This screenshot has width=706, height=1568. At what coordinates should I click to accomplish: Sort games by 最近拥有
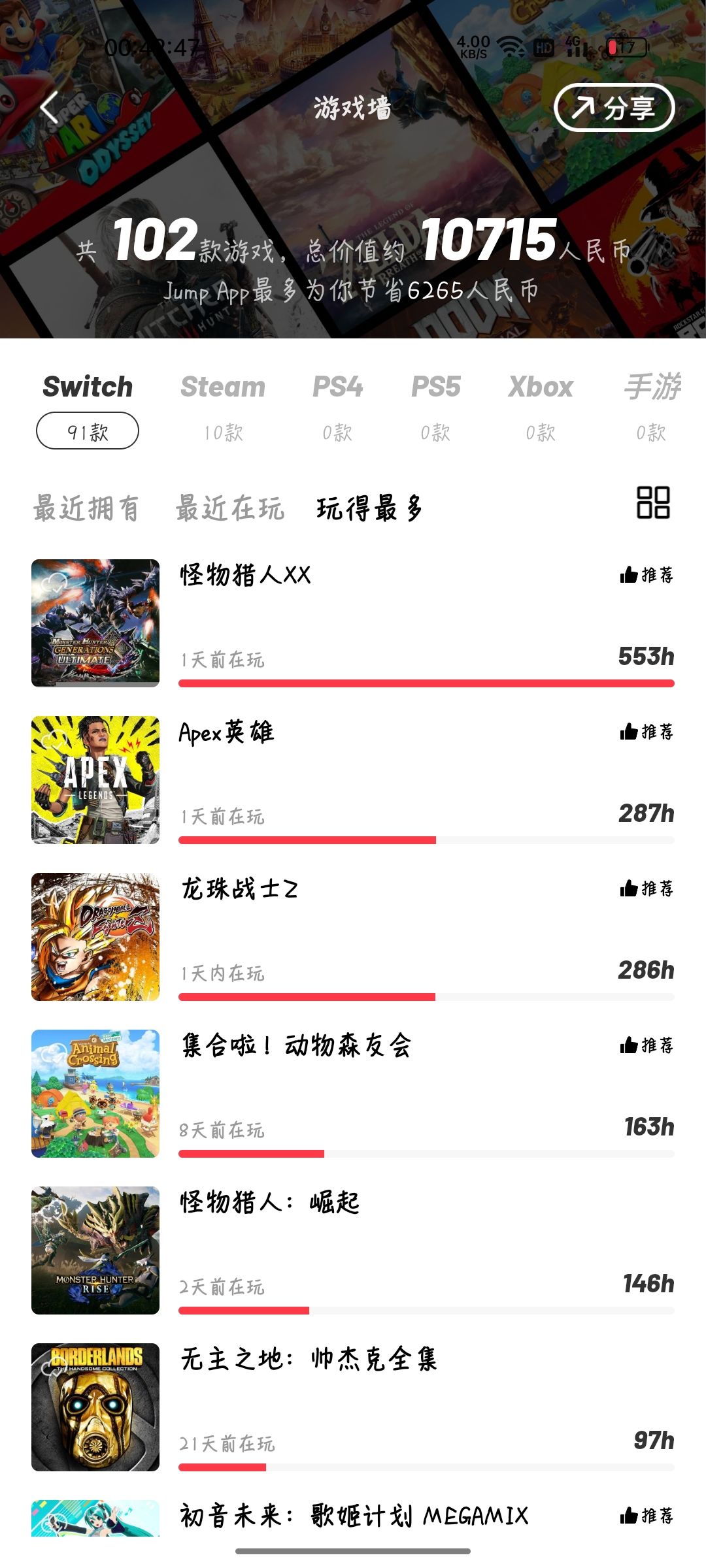[x=86, y=508]
